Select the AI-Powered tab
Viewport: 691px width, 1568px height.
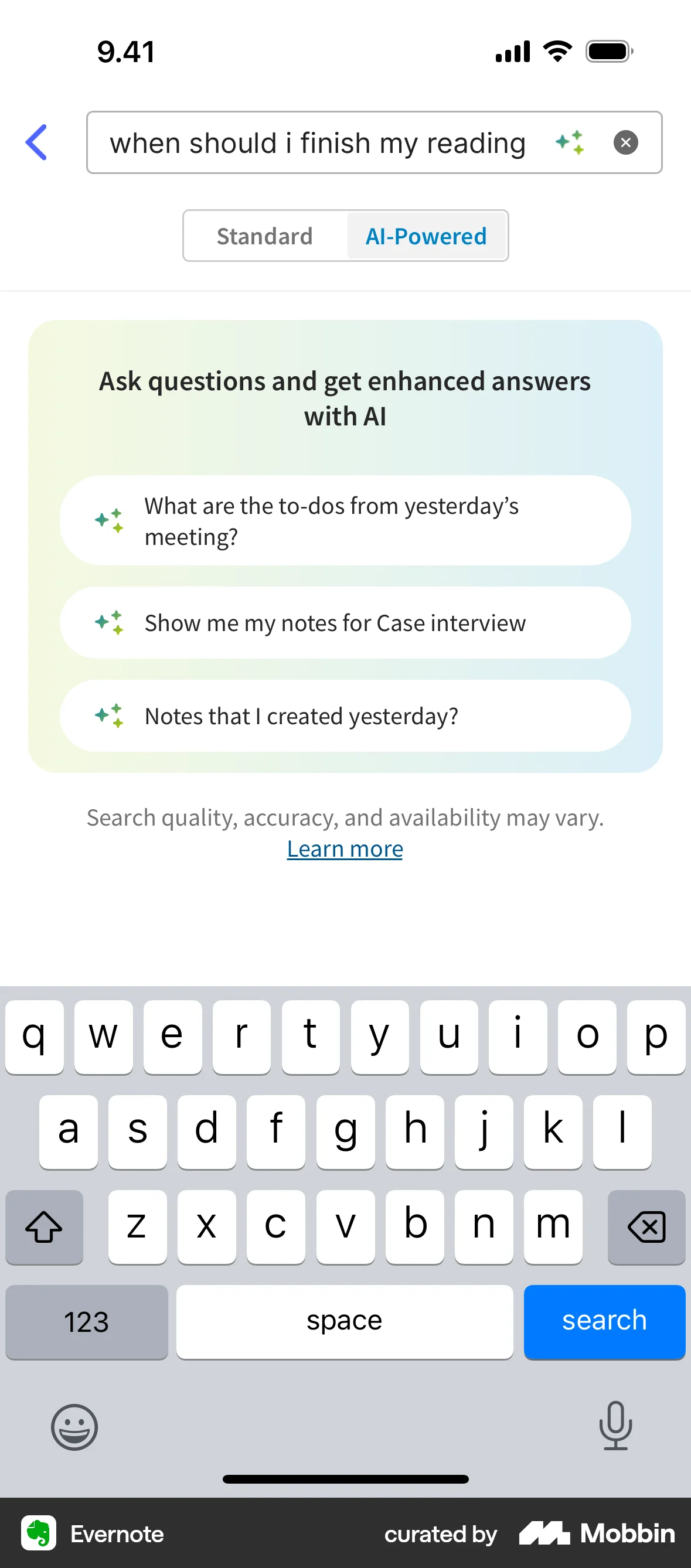pyautogui.click(x=426, y=236)
